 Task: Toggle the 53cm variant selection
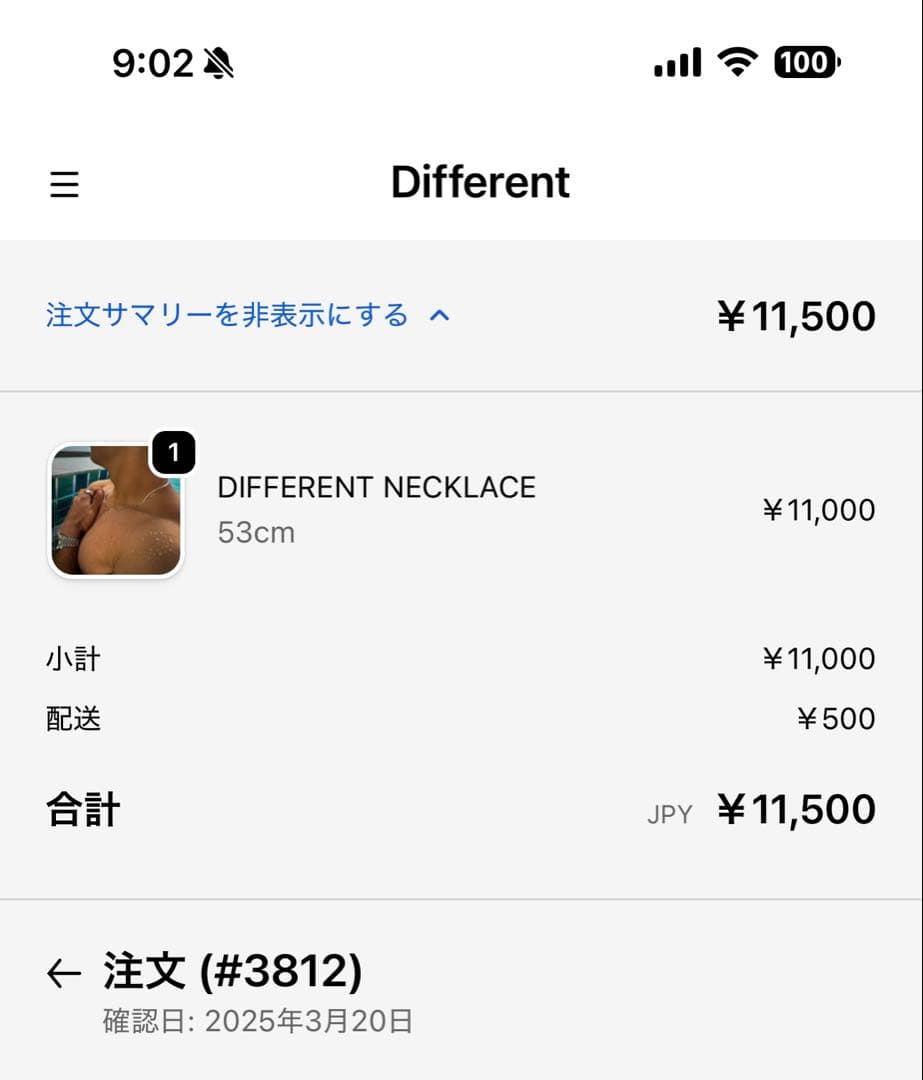[256, 532]
